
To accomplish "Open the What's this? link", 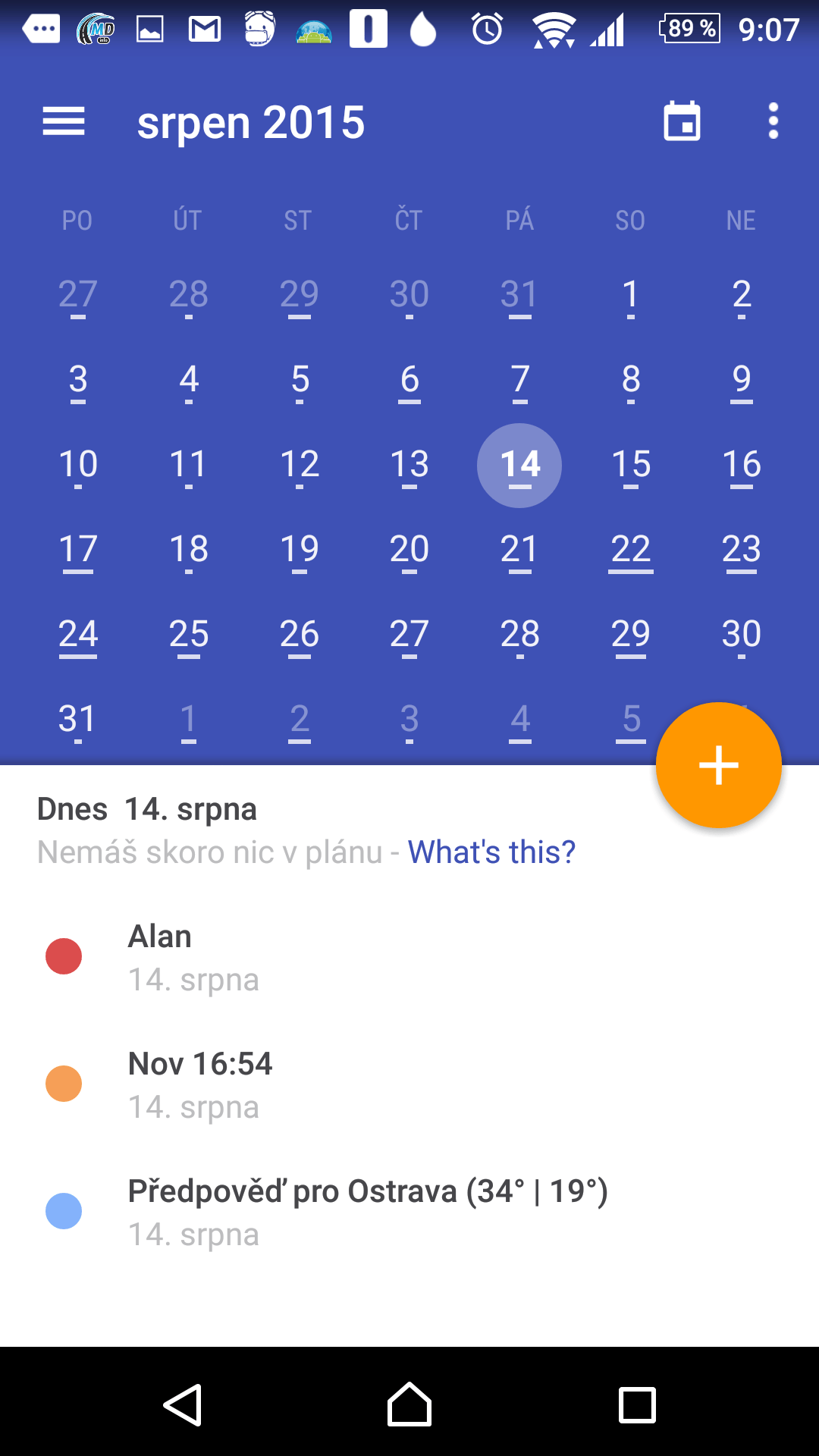I will [x=491, y=852].
